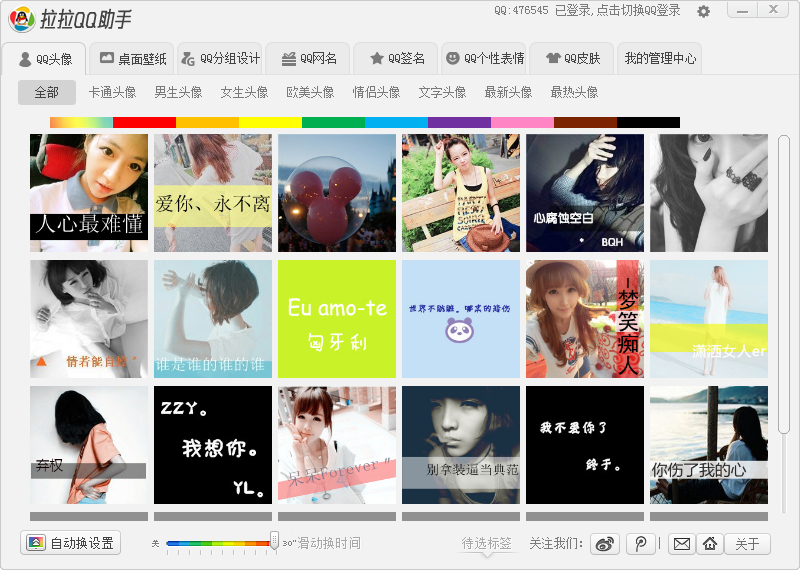Choose the 你伤了我的心 avatar
Screen dimensions: 800x570
pos(709,445)
